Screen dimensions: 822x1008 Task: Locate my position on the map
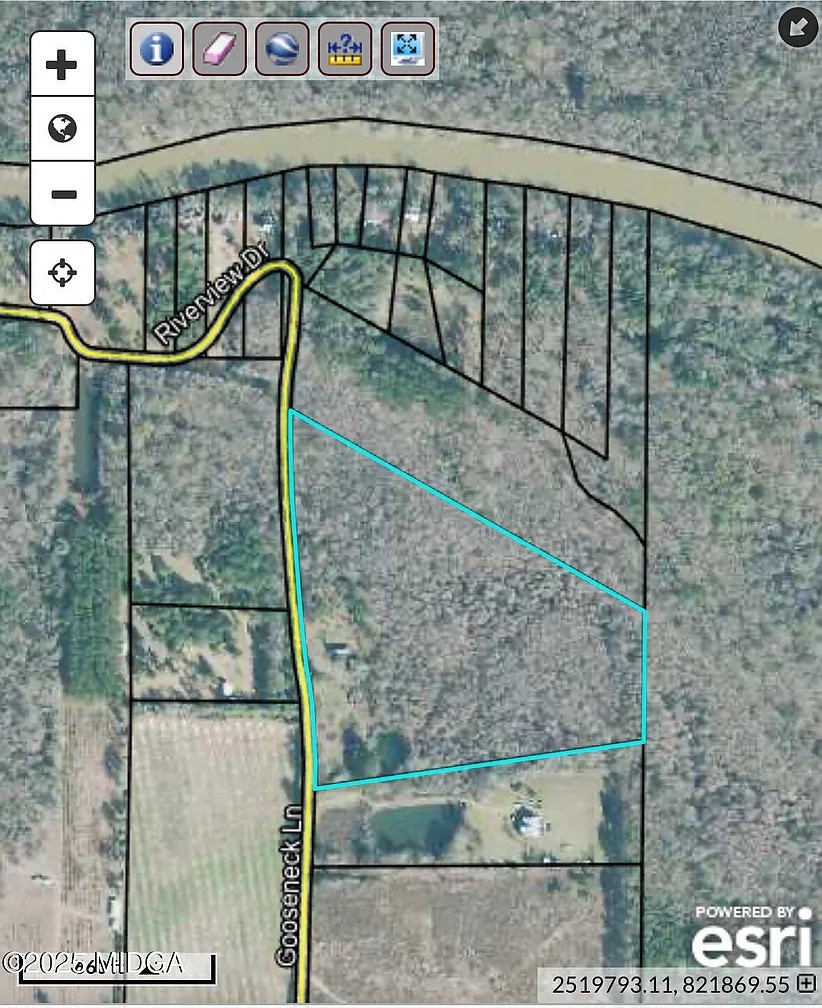[62, 273]
